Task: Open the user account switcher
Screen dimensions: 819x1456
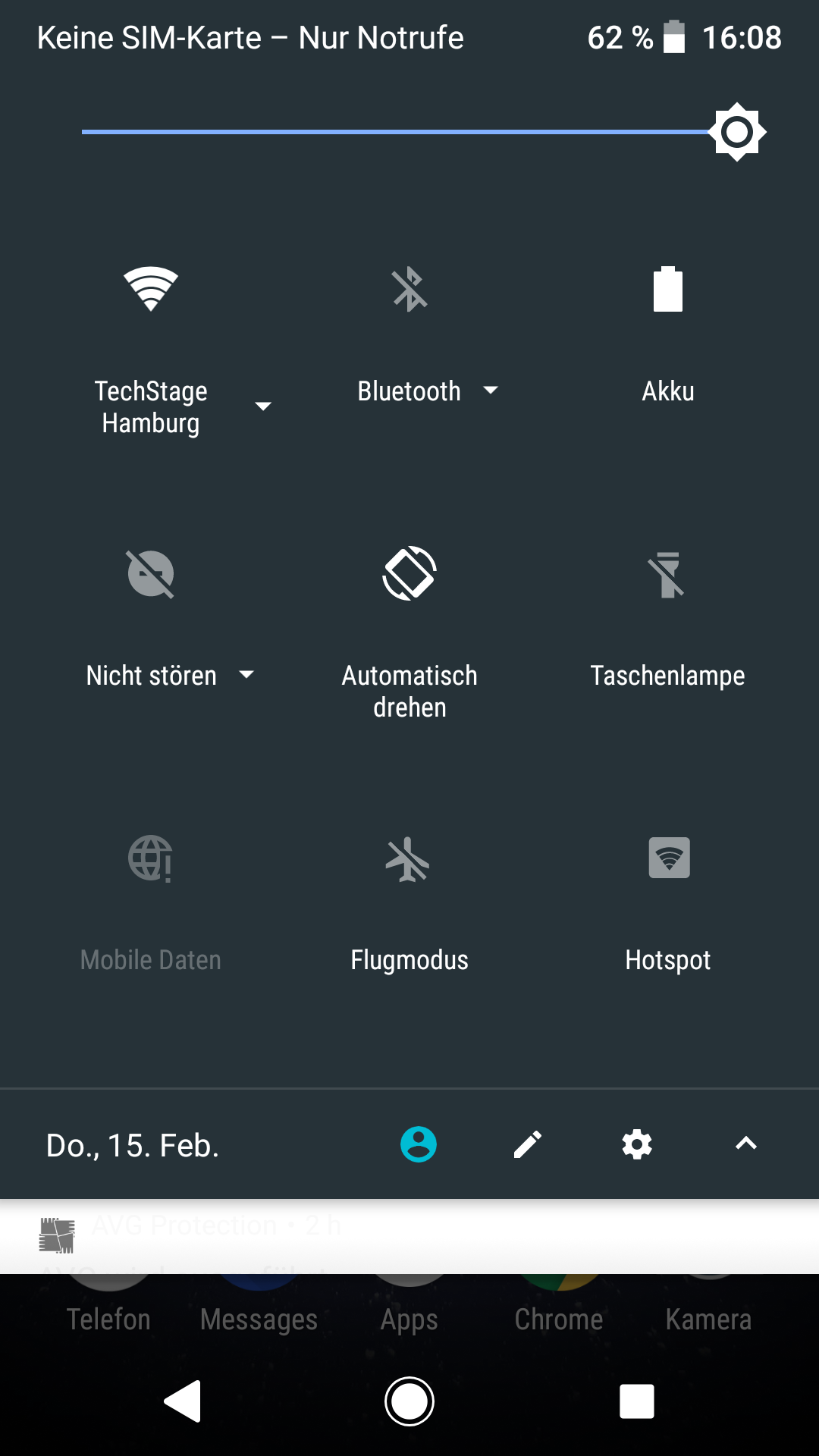Action: point(419,1144)
